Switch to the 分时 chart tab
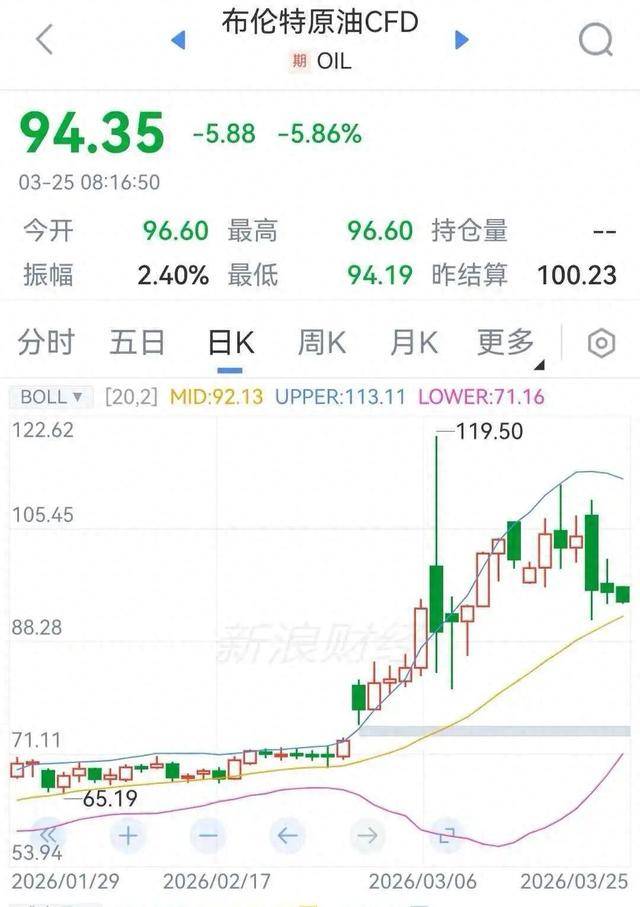The width and height of the screenshot is (640, 907). [x=46, y=343]
